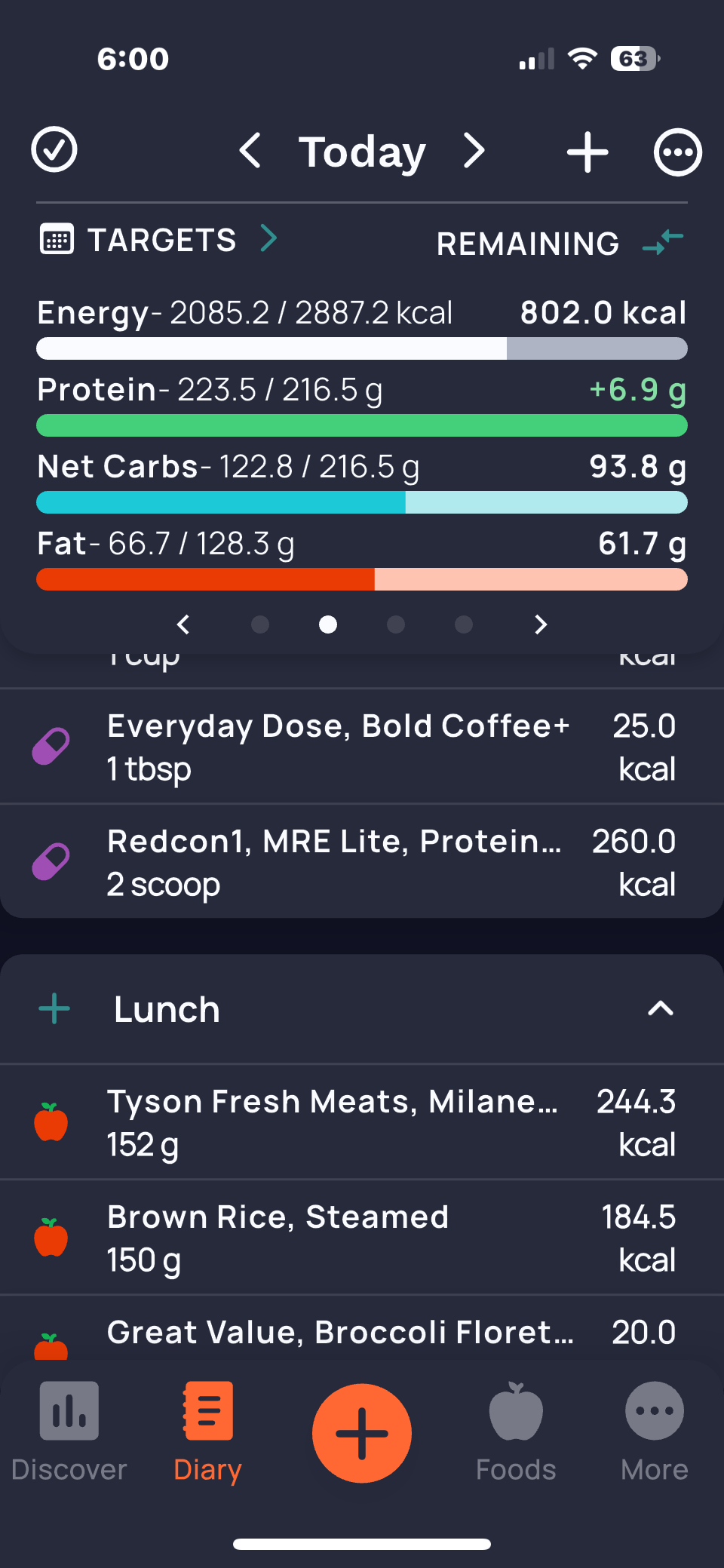Viewport: 724px width, 1568px height.
Task: Tap the orange add button in the bottom bar
Action: coord(362,1433)
